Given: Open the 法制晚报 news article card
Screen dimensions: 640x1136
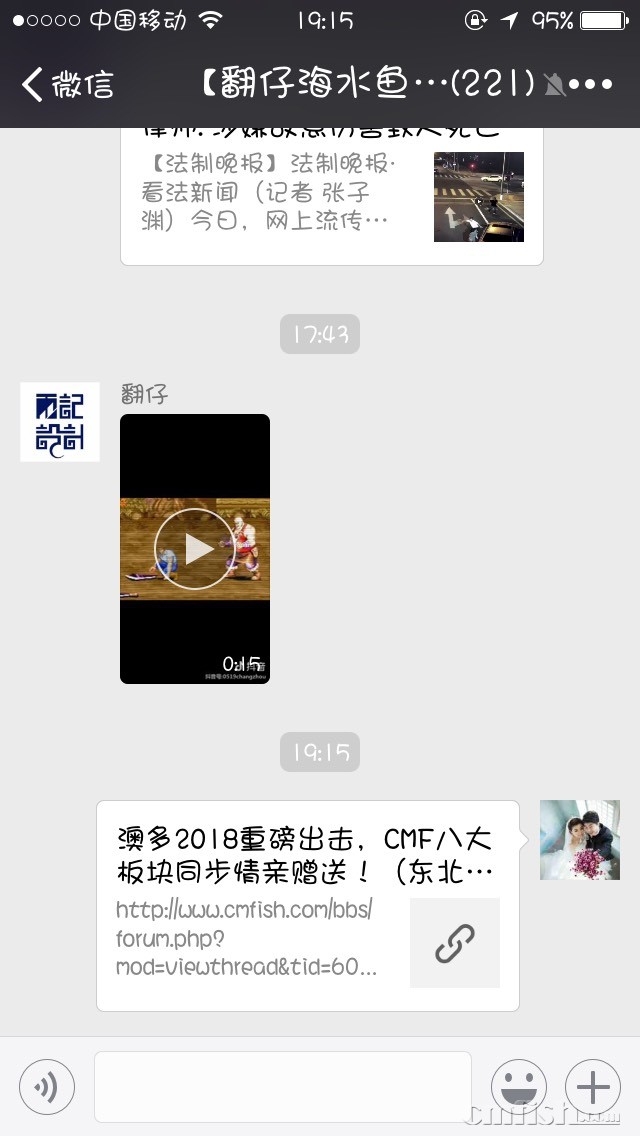Looking at the screenshot, I should pos(331,198).
